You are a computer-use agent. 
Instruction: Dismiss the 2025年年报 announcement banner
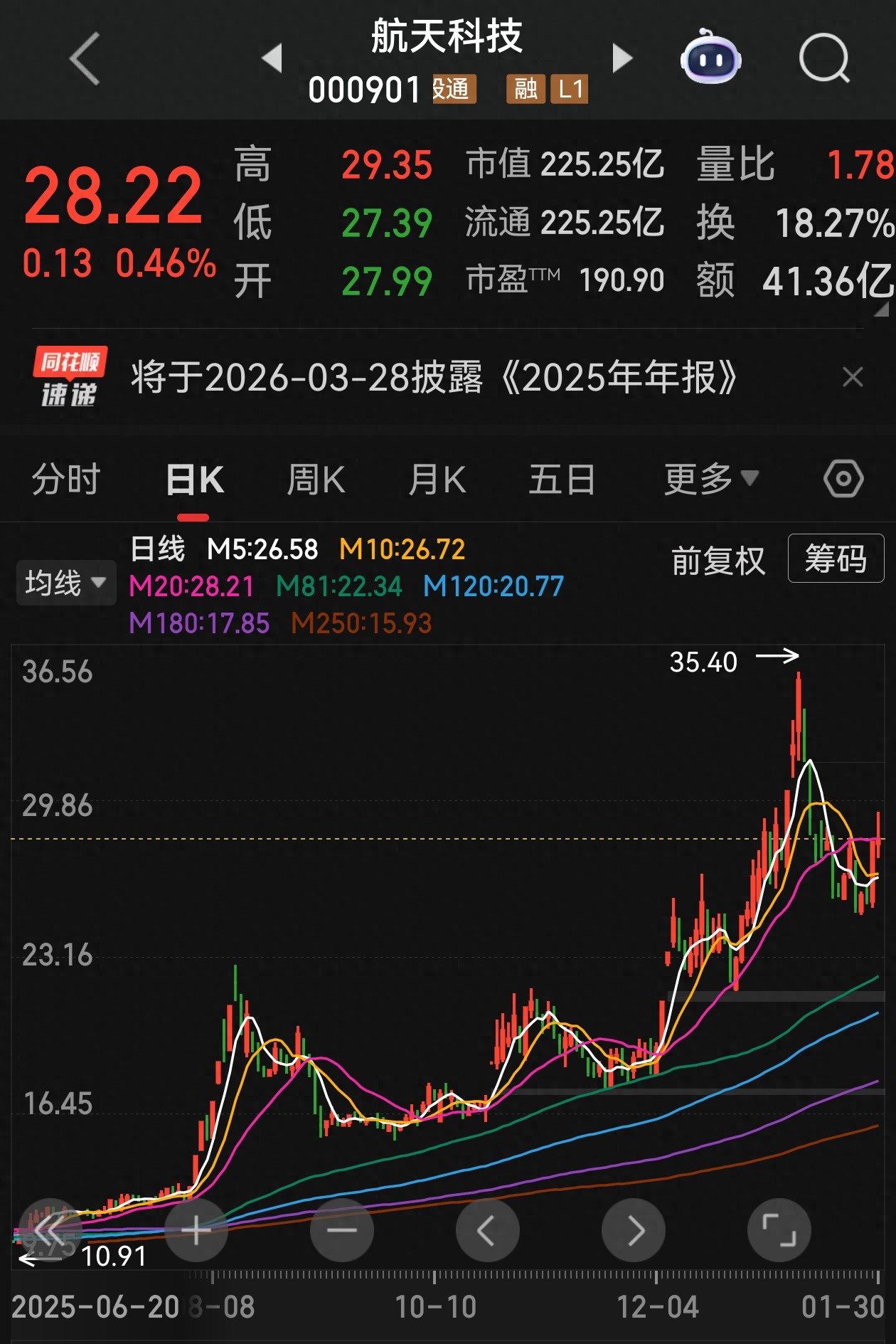pos(853,378)
